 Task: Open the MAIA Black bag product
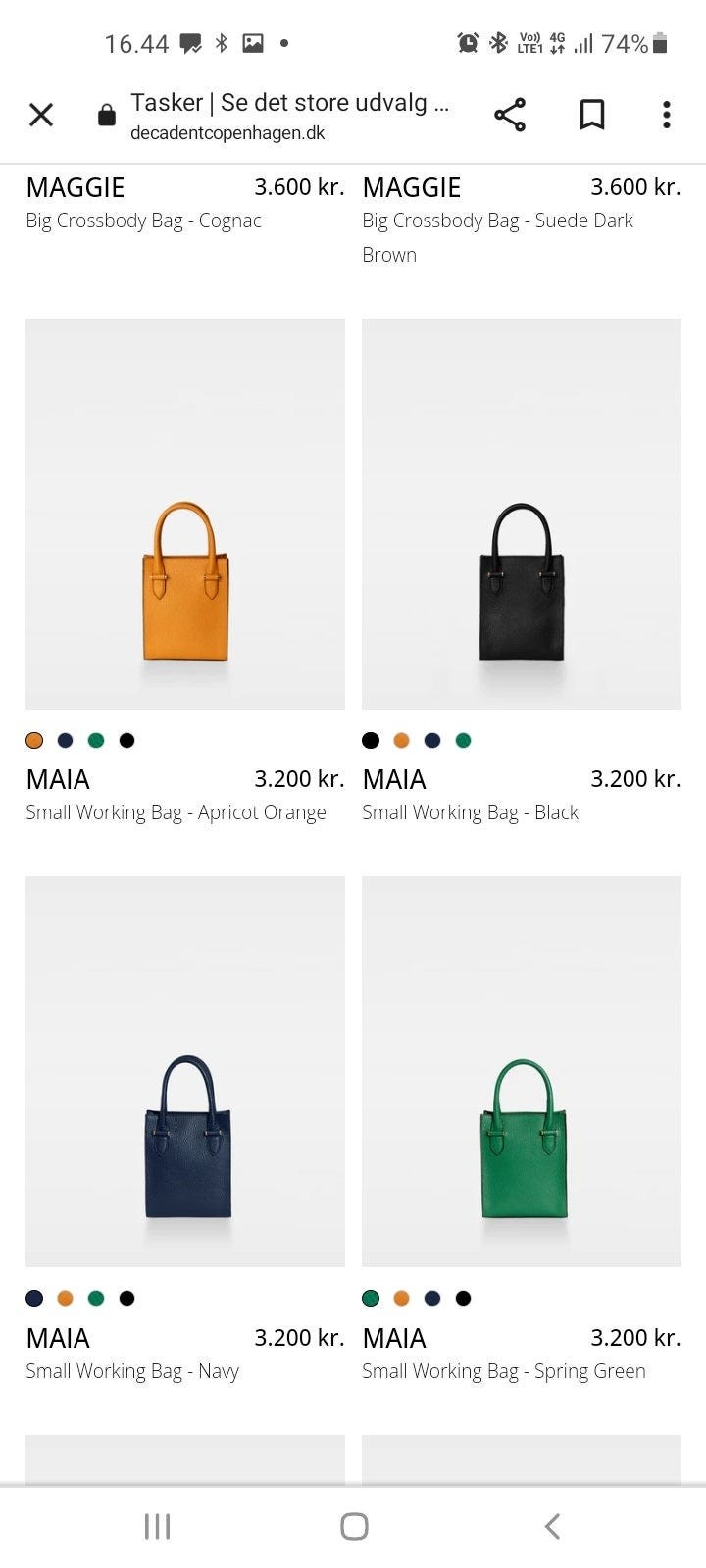[522, 514]
